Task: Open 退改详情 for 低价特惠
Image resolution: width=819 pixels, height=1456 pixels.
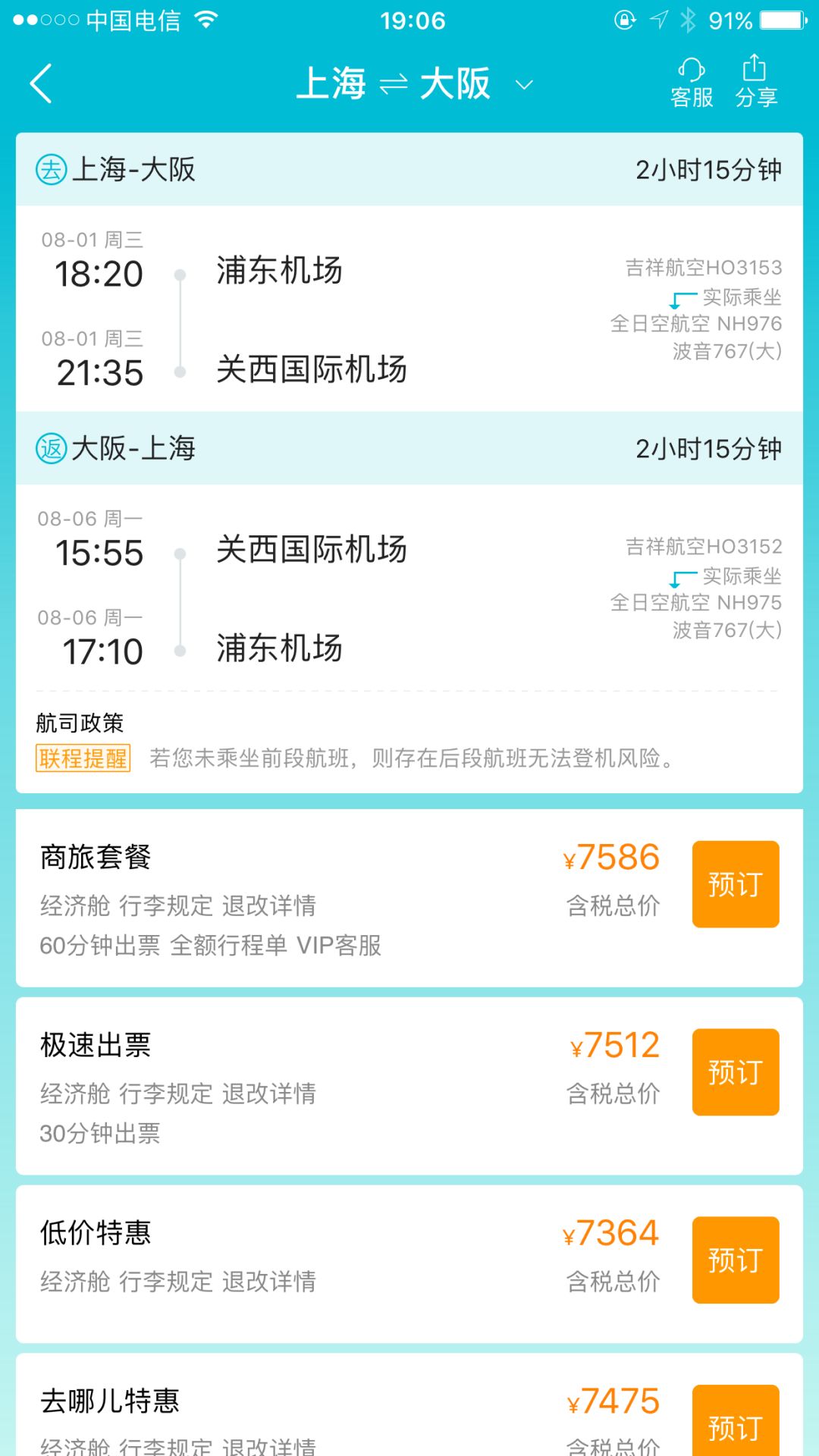Action: [269, 1282]
